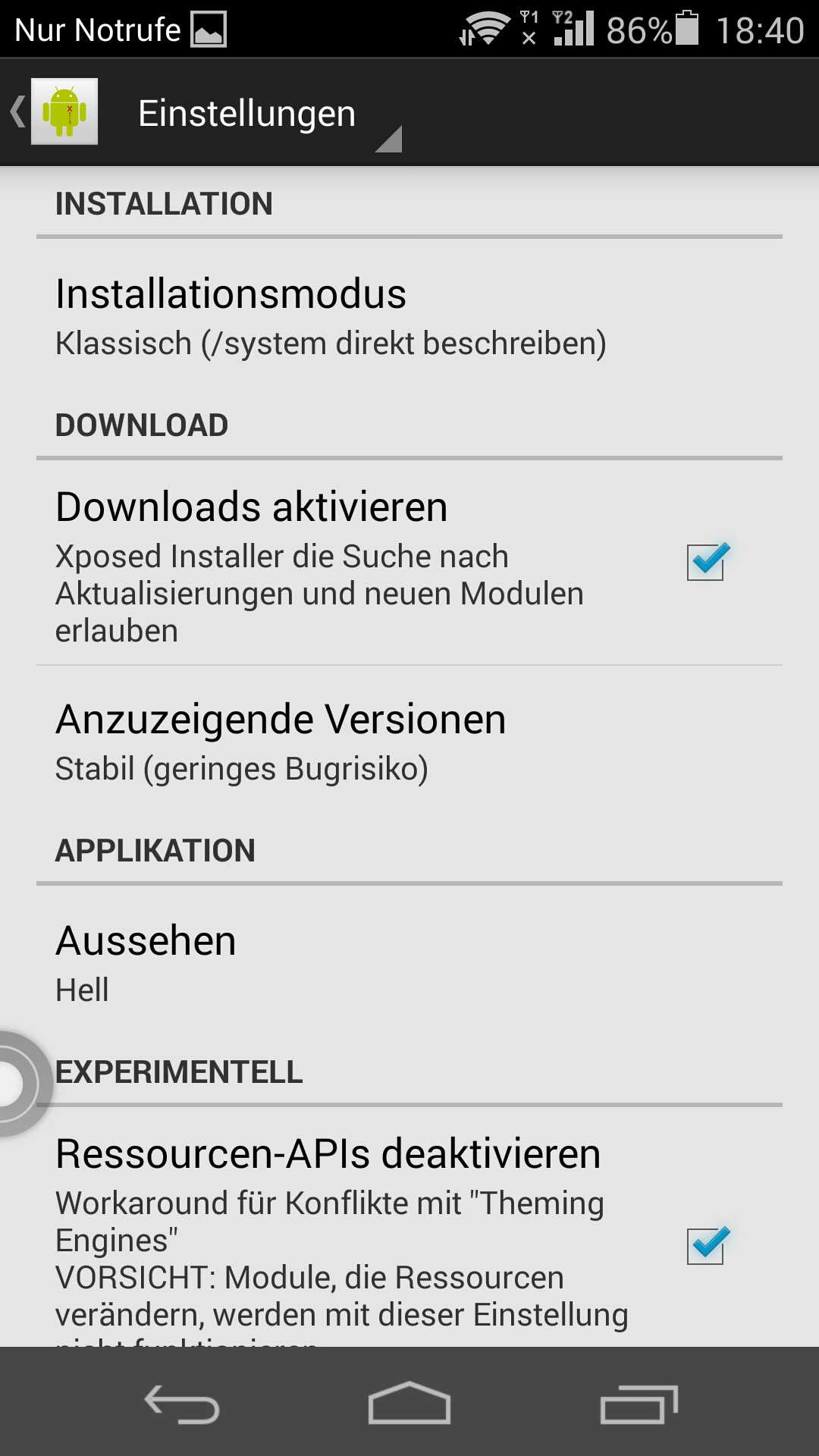This screenshot has height=1456, width=819.
Task: Tap the system back button
Action: [182, 1404]
